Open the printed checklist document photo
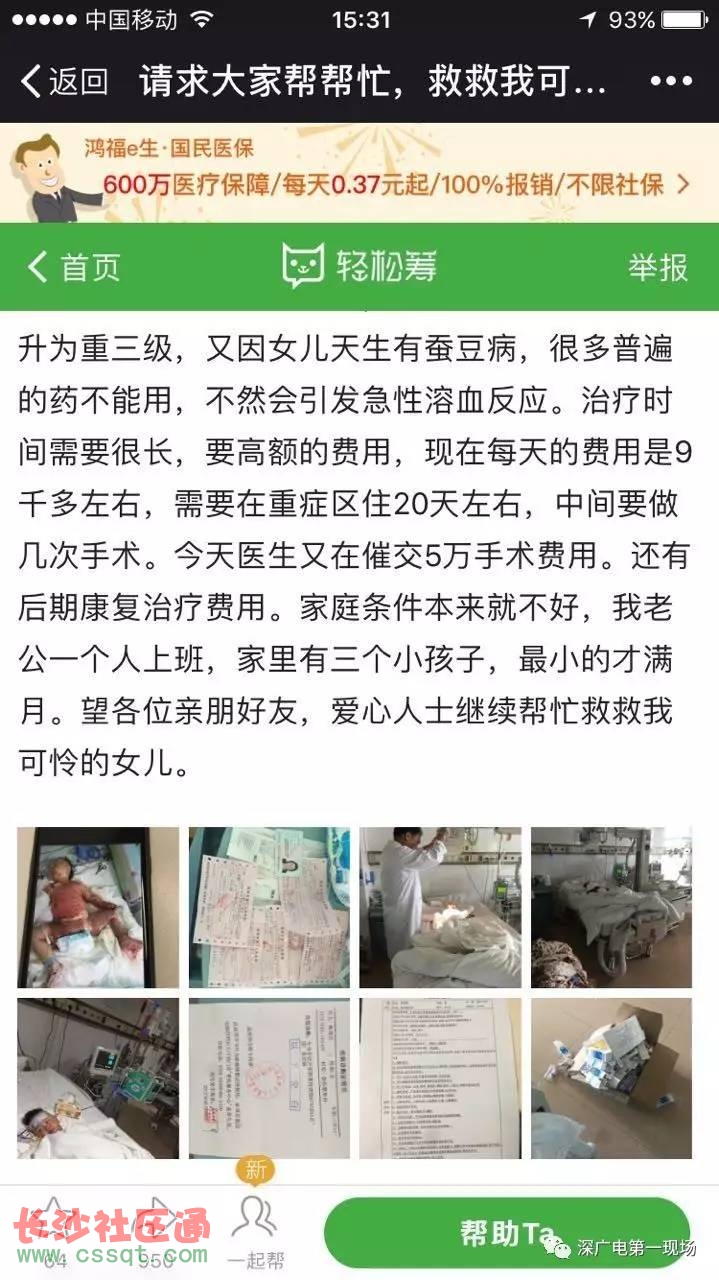 coord(440,1078)
